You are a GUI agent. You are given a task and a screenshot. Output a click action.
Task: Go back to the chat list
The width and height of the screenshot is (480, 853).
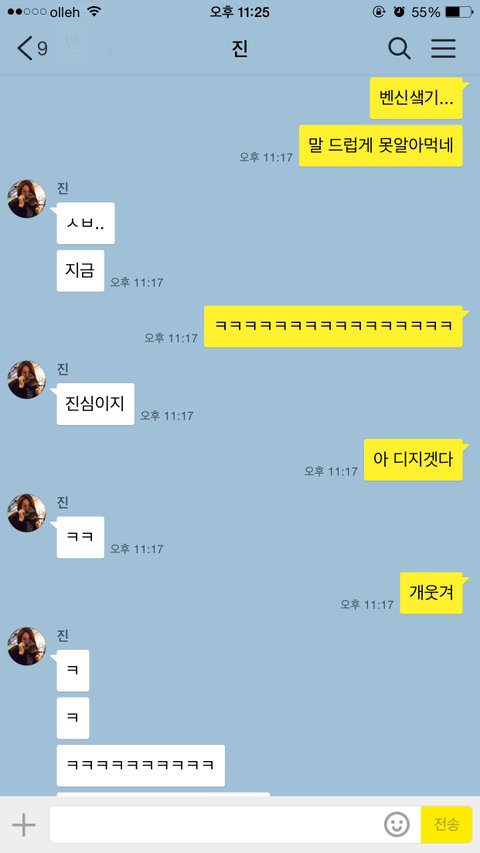pos(32,48)
